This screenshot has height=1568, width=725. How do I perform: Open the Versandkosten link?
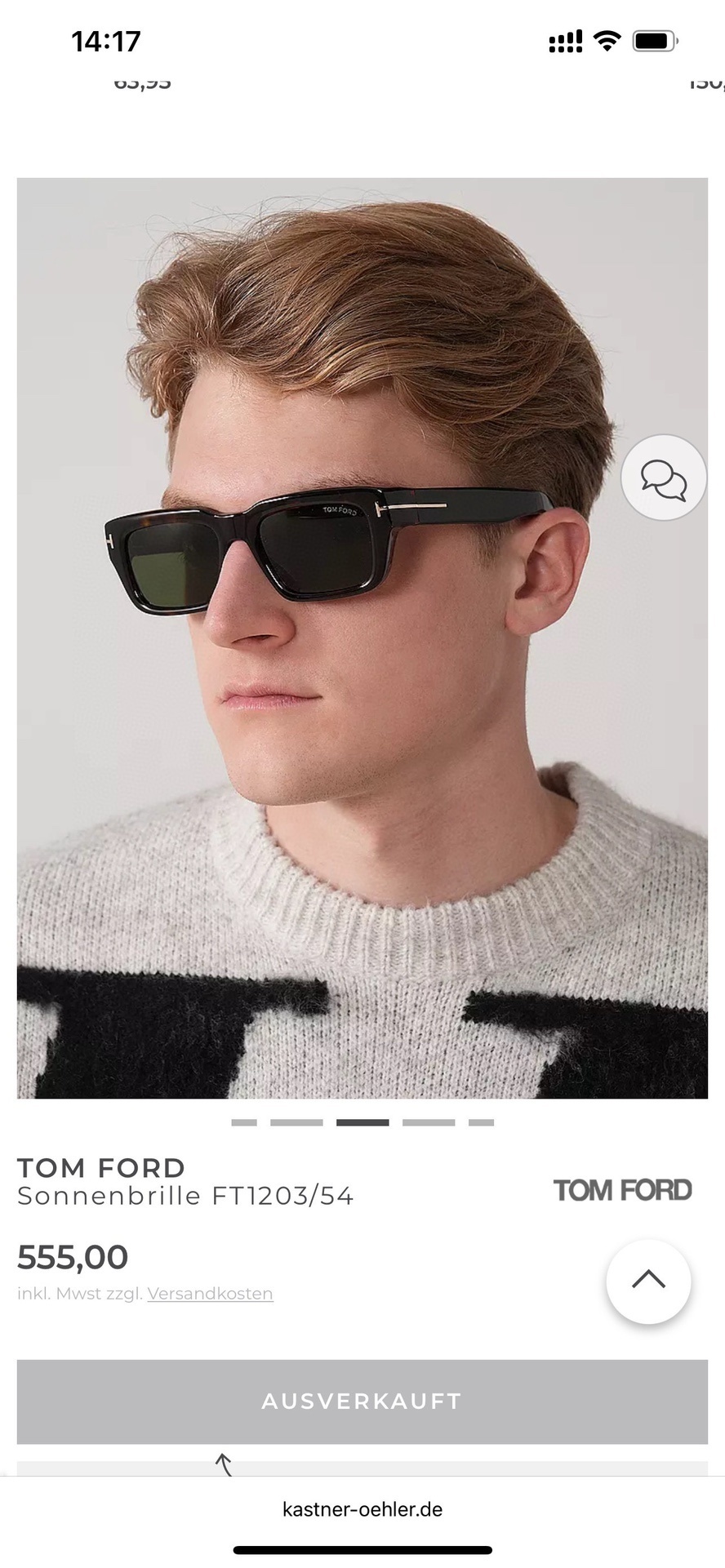pyautogui.click(x=210, y=1294)
